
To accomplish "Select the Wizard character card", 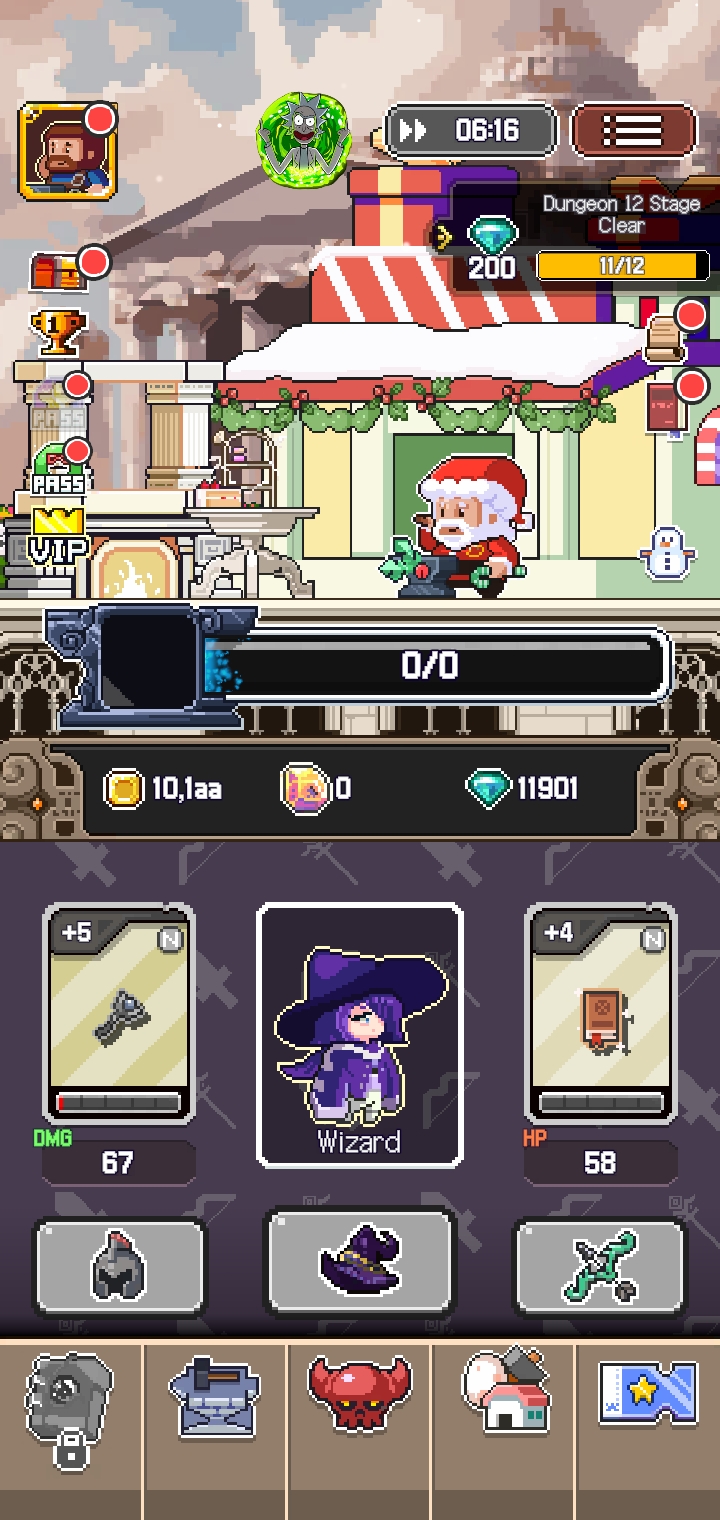I will (360, 1034).
